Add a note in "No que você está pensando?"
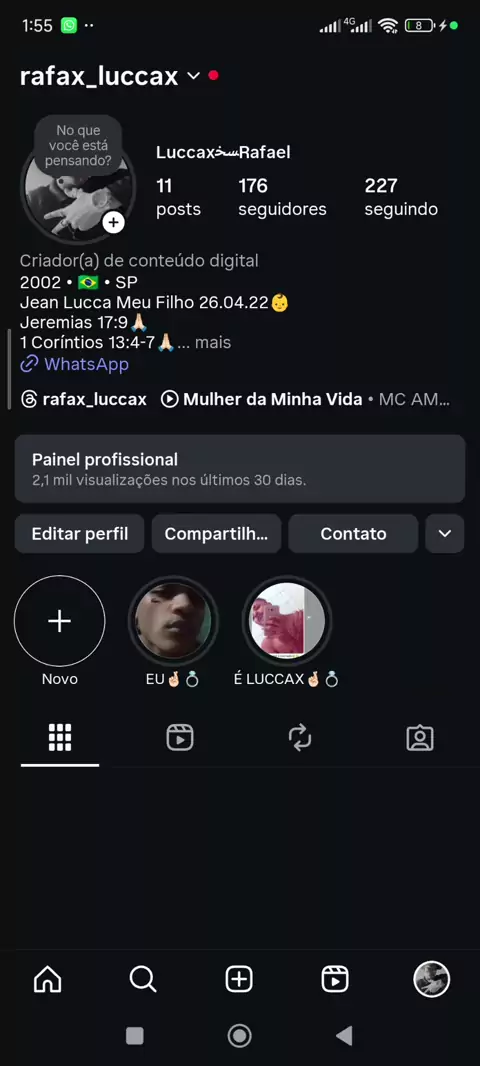 click(x=78, y=145)
